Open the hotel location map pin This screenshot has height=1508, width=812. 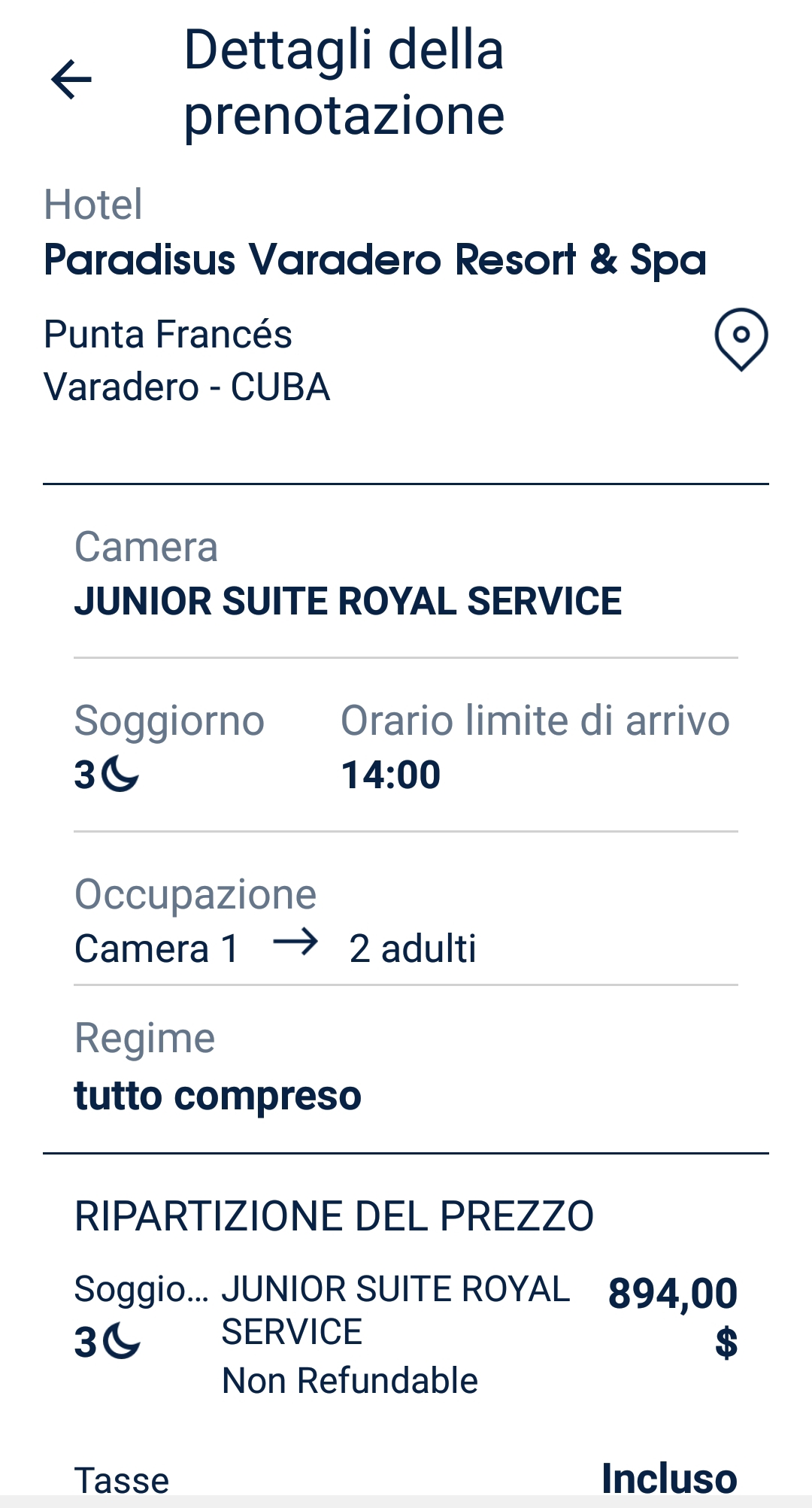point(741,338)
